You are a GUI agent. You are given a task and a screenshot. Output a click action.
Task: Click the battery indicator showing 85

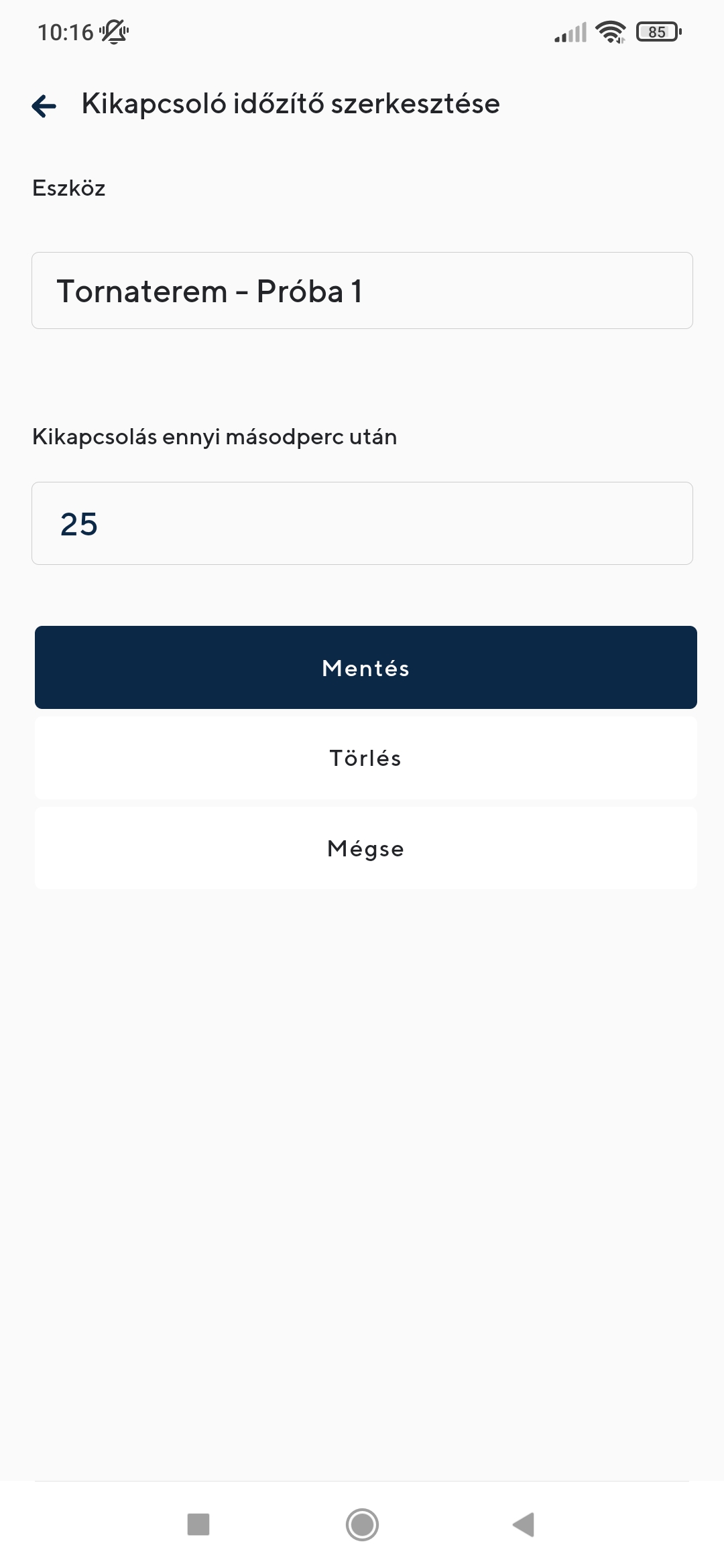coord(658,31)
